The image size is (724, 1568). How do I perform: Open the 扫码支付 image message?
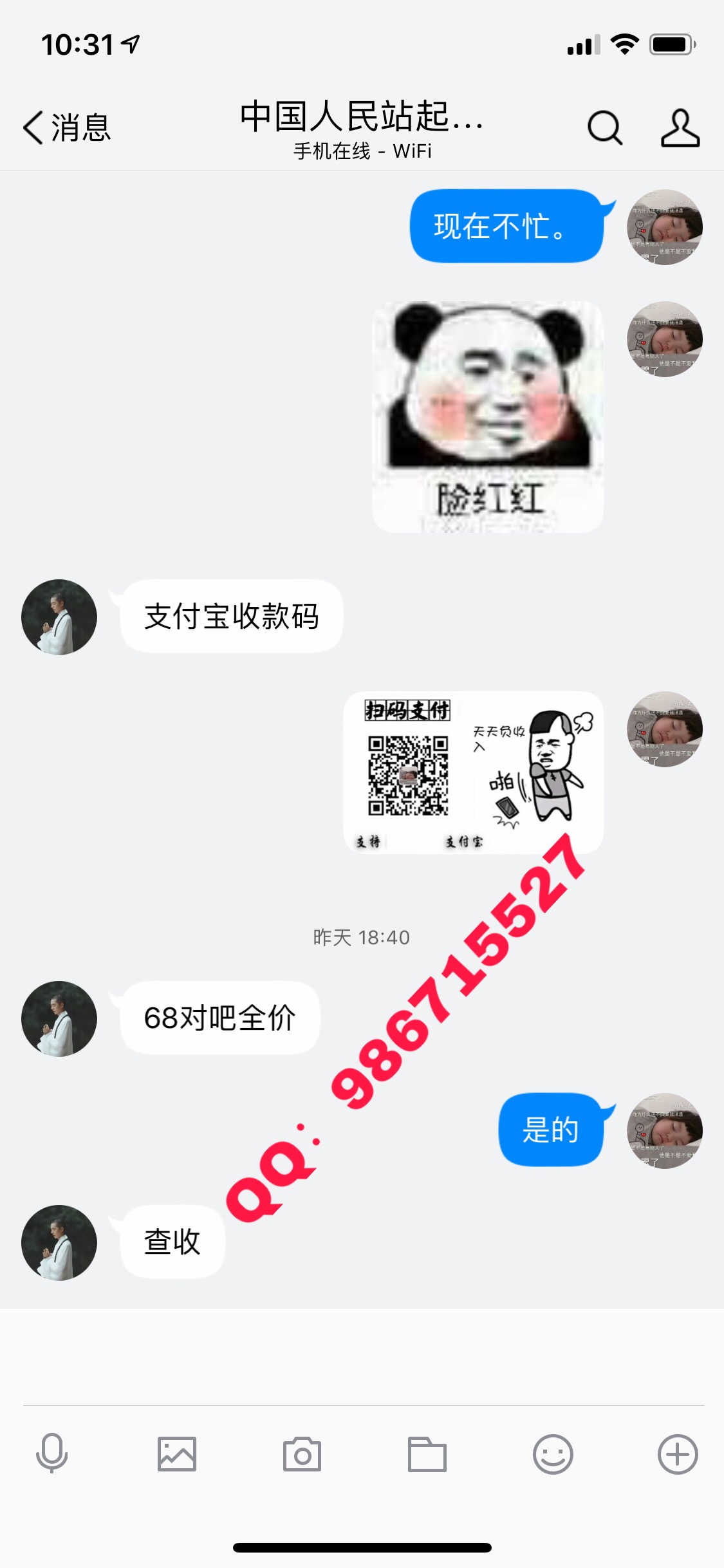point(473,772)
